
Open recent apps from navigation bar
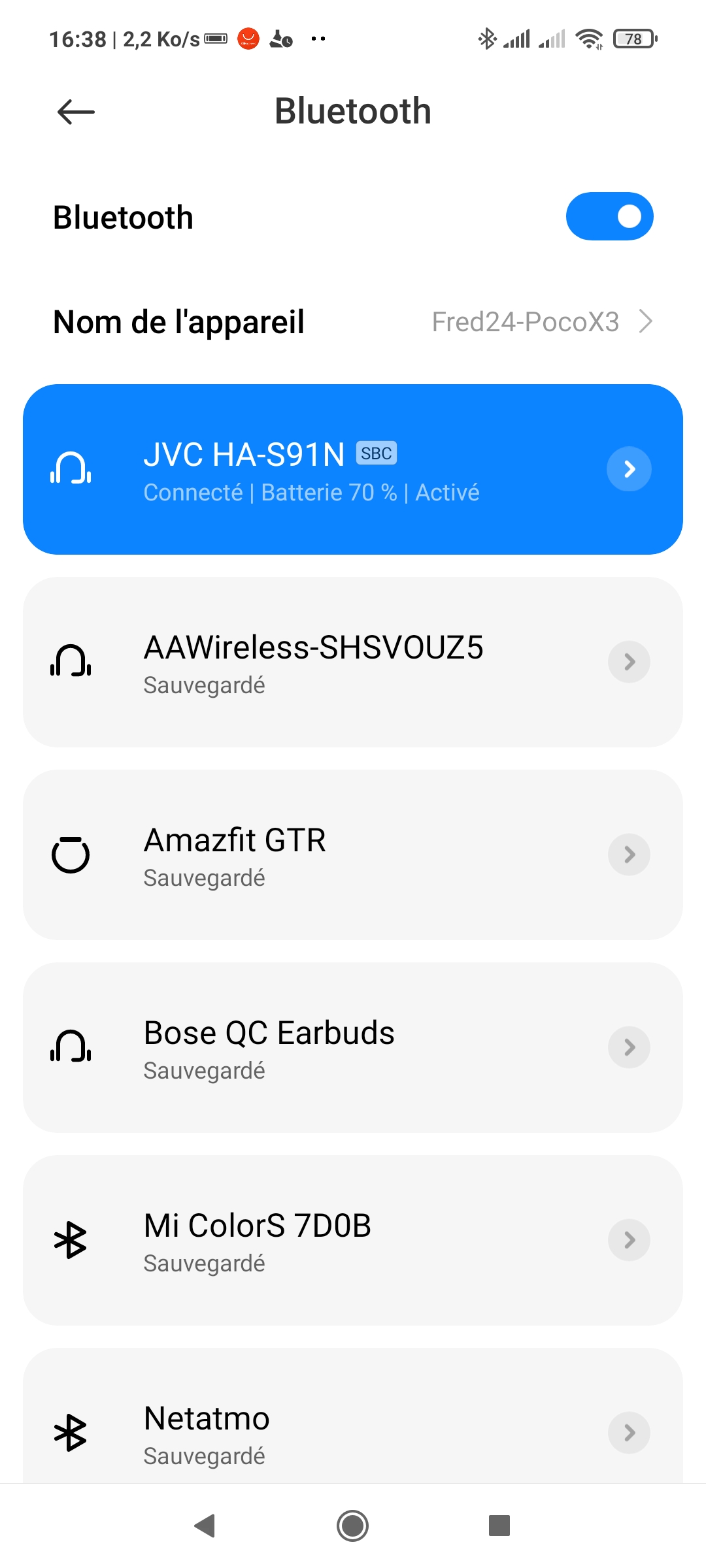pos(499,1526)
